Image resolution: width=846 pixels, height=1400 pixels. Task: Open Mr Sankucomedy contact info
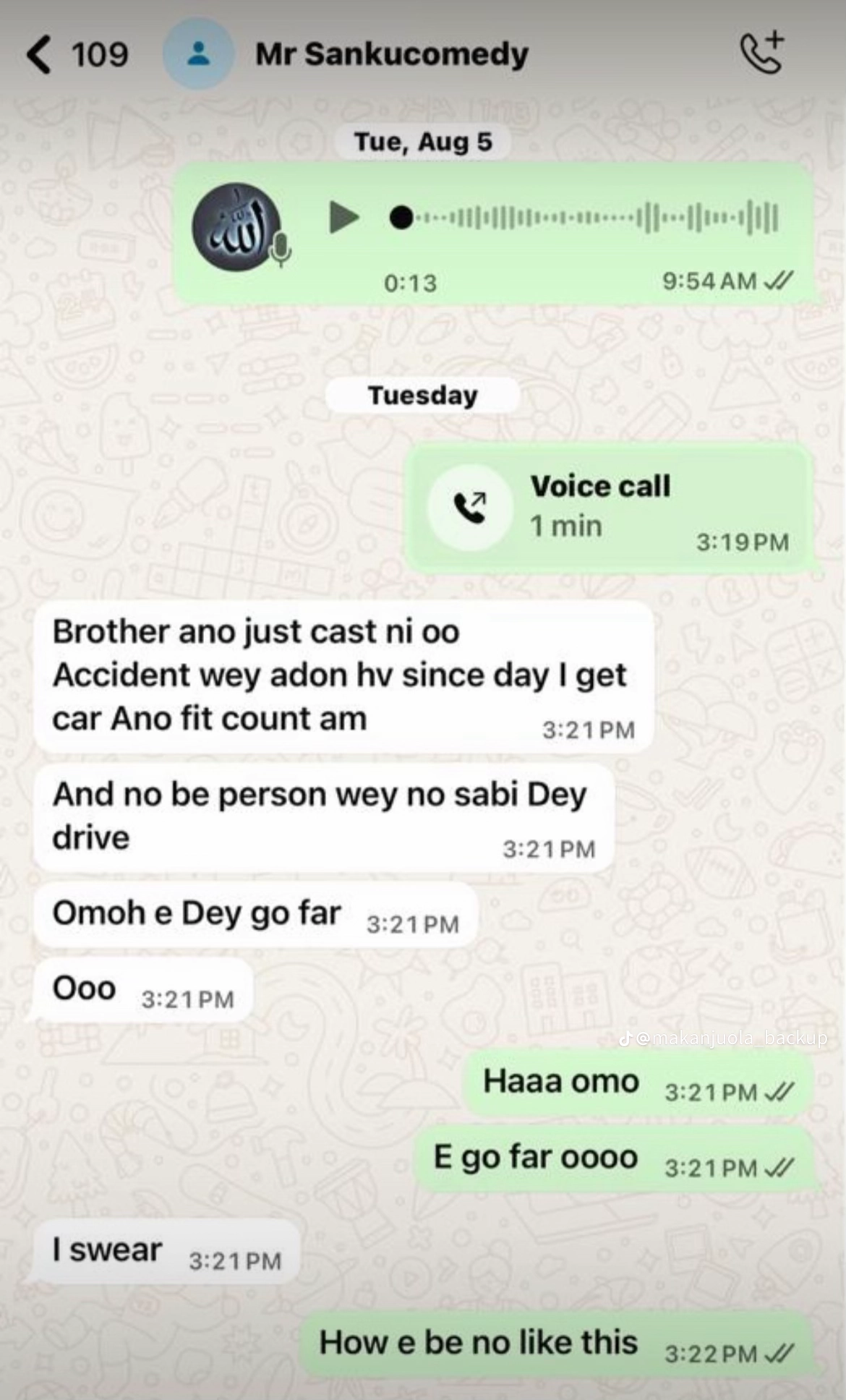[391, 55]
